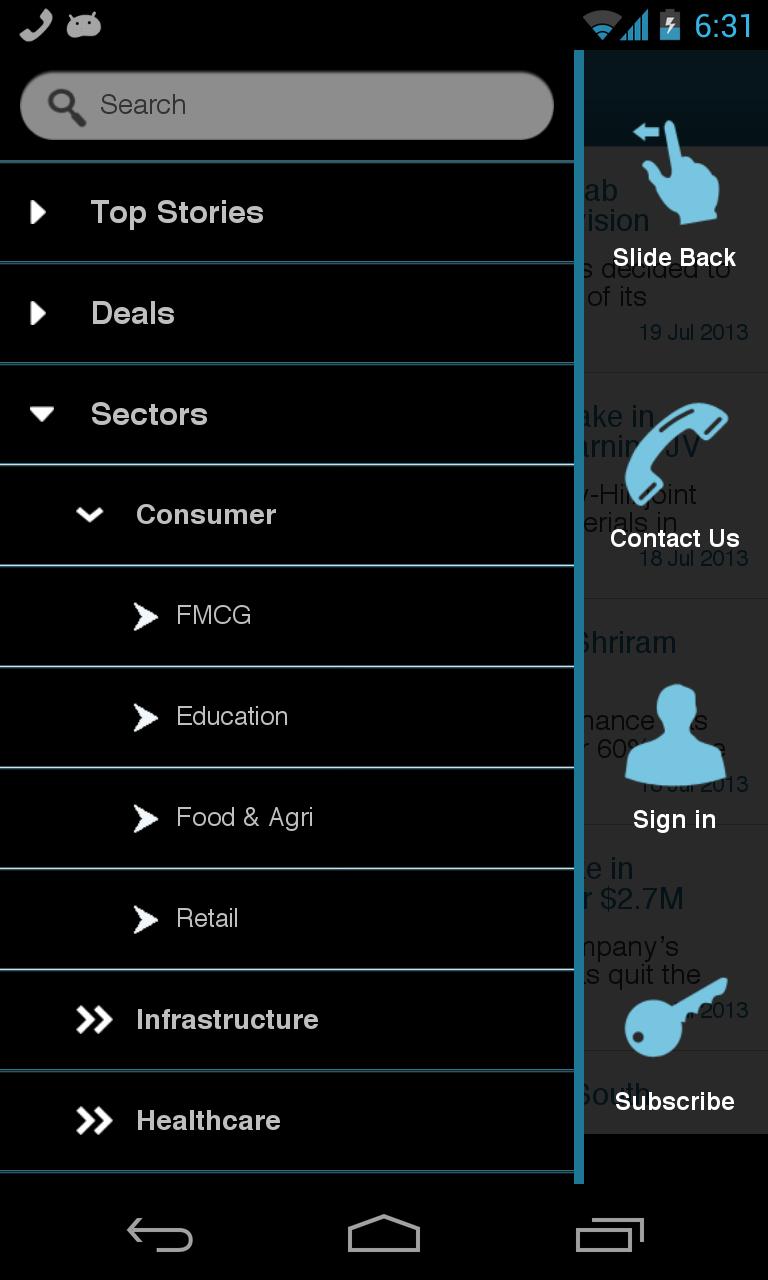Go to the home screen
The width and height of the screenshot is (768, 1280).
click(x=384, y=1234)
